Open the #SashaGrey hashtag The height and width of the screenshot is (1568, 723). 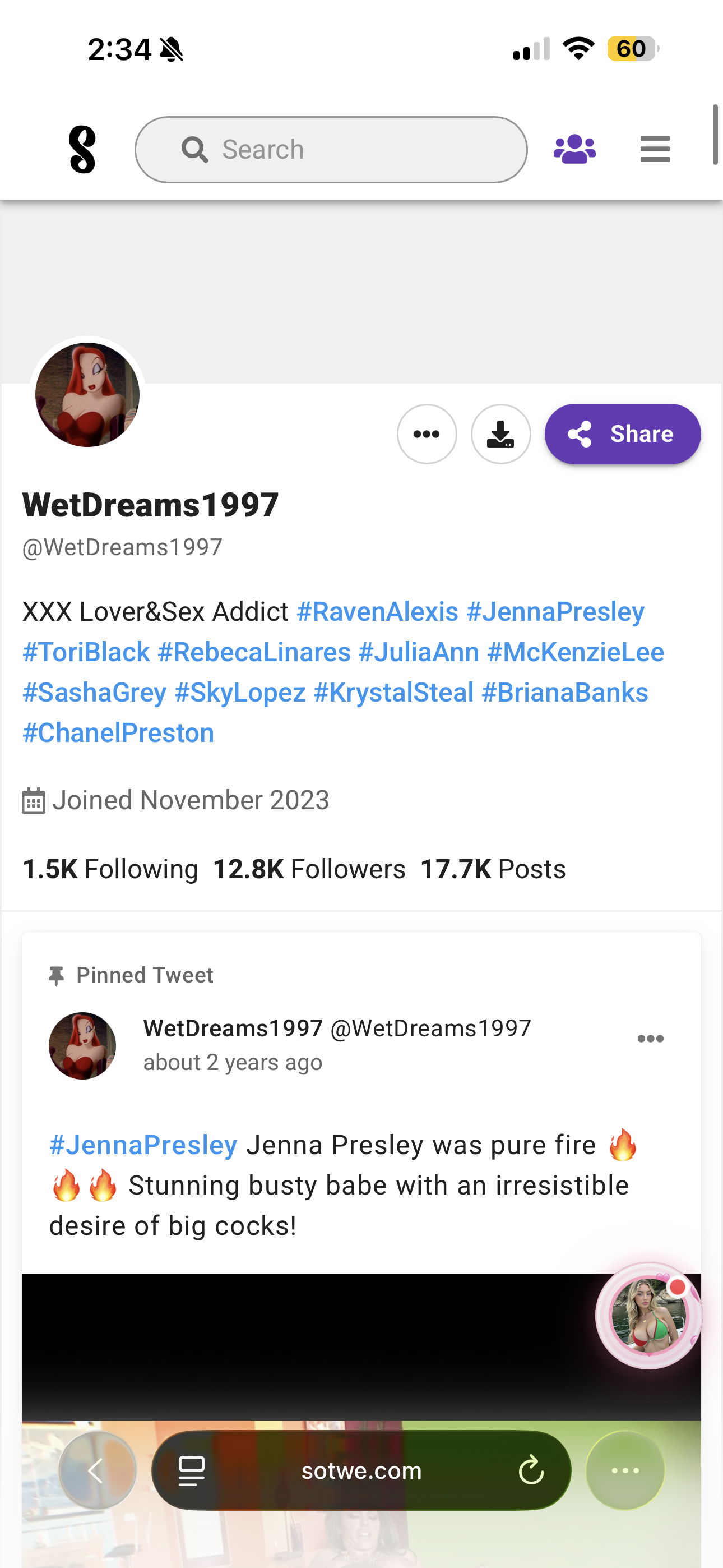94,693
